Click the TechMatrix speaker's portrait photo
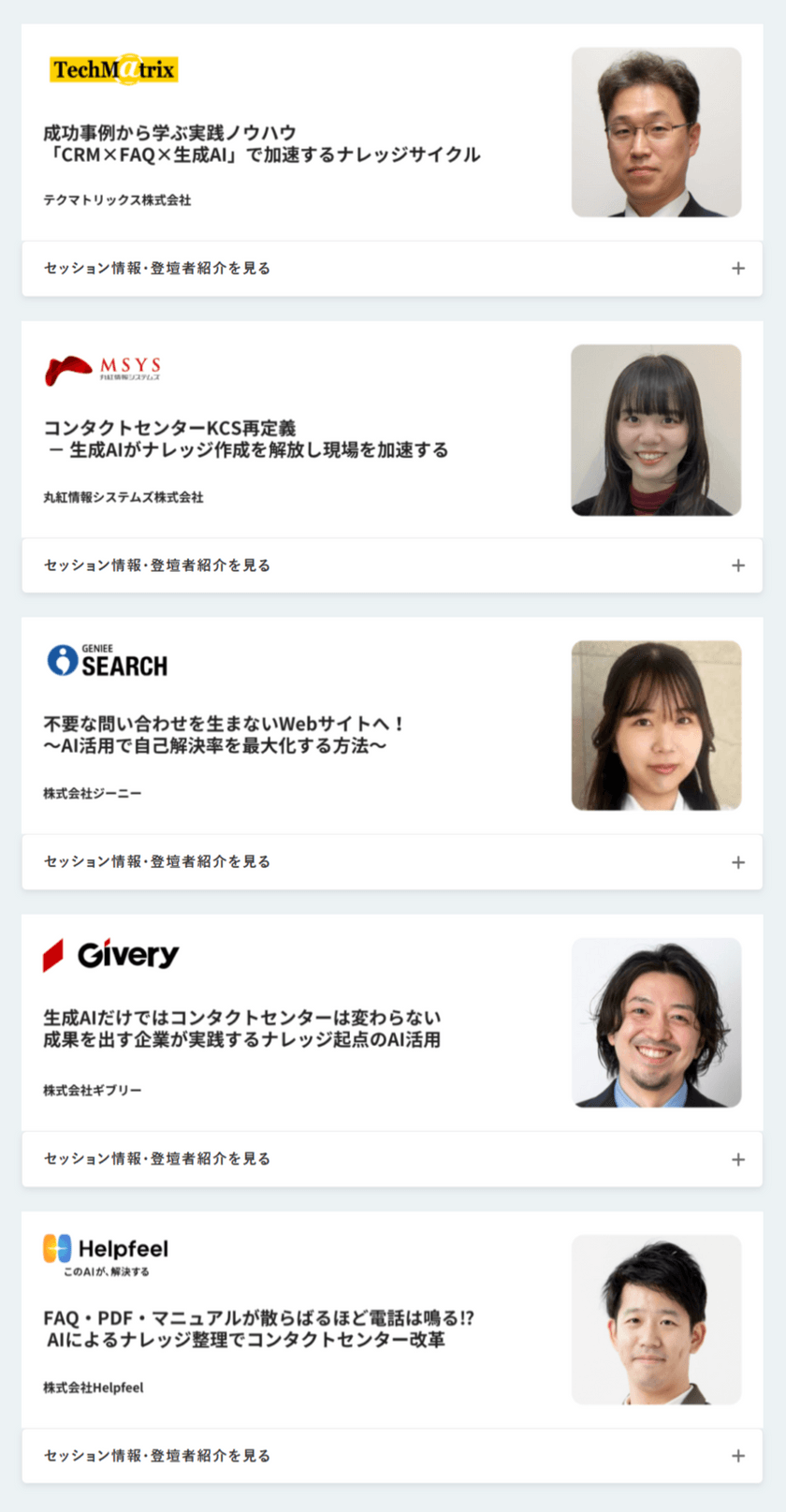 (x=656, y=133)
